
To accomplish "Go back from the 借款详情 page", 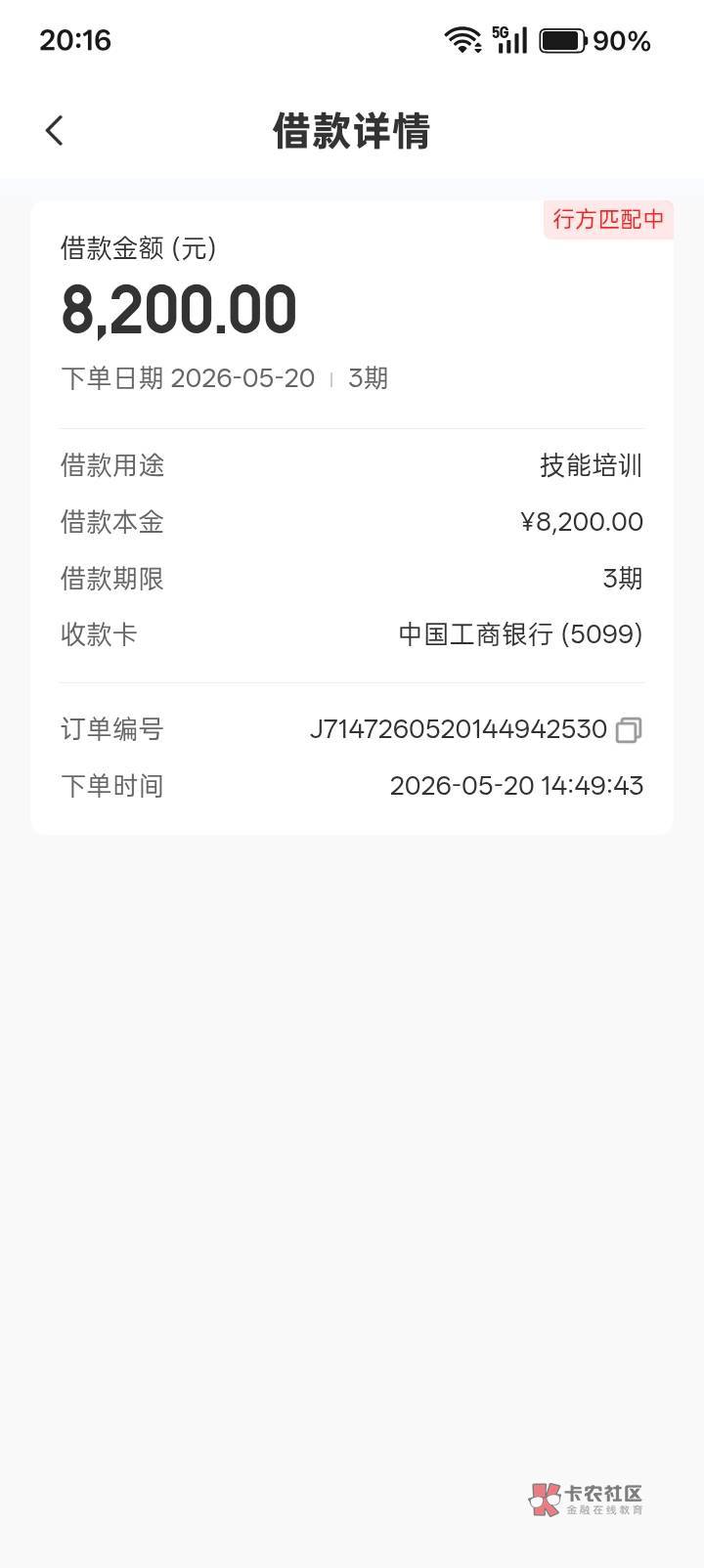I will 55,130.
